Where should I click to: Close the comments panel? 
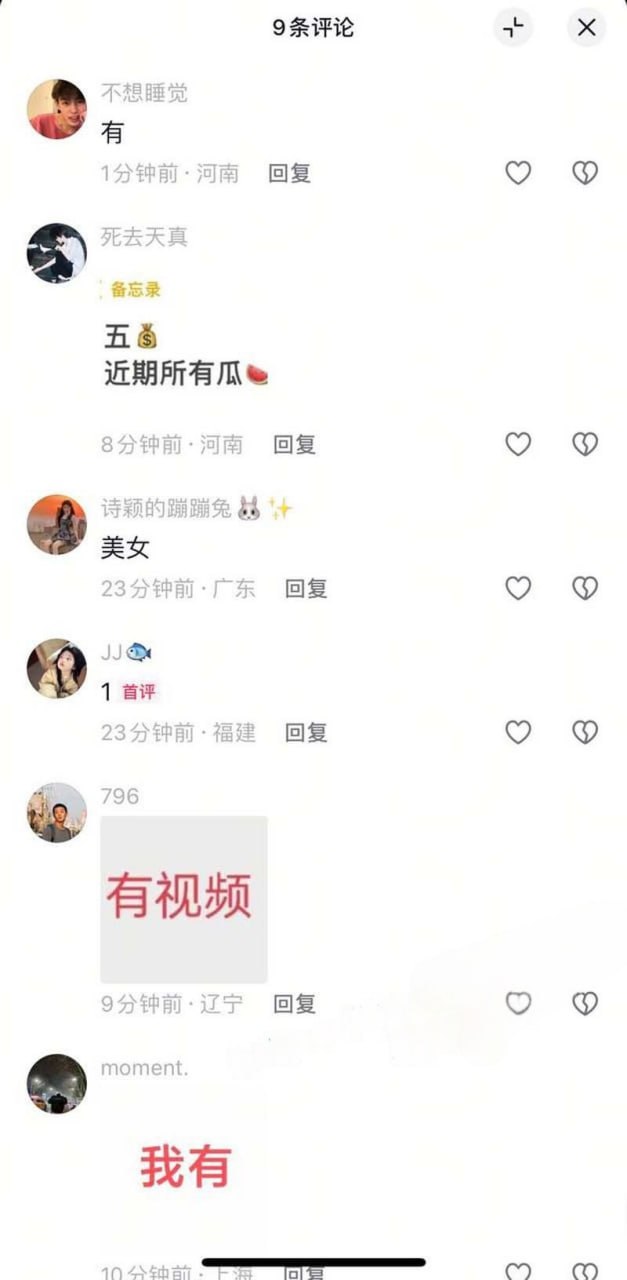pyautogui.click(x=586, y=28)
